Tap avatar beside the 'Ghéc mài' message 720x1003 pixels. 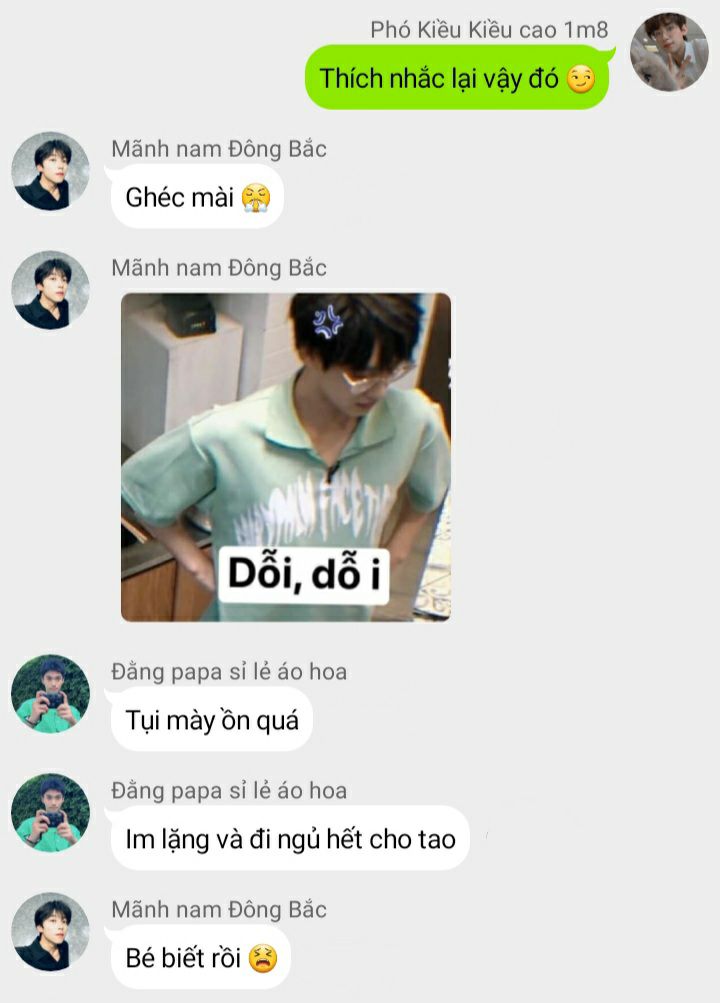click(x=50, y=171)
